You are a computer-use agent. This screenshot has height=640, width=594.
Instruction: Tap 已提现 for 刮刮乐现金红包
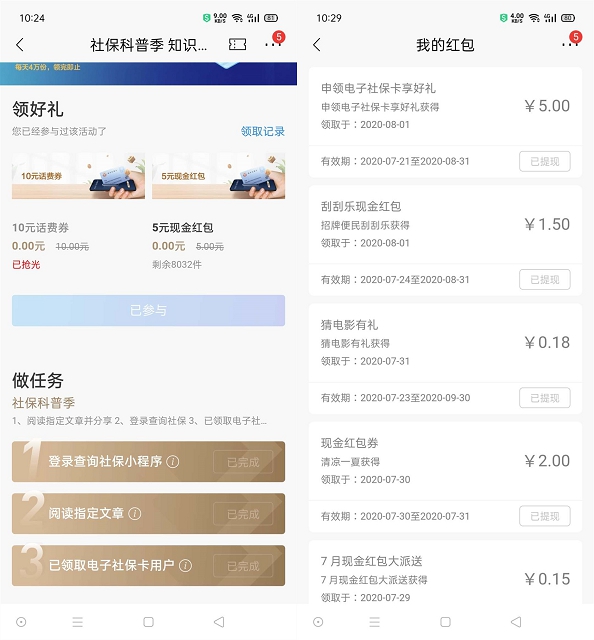[545, 280]
